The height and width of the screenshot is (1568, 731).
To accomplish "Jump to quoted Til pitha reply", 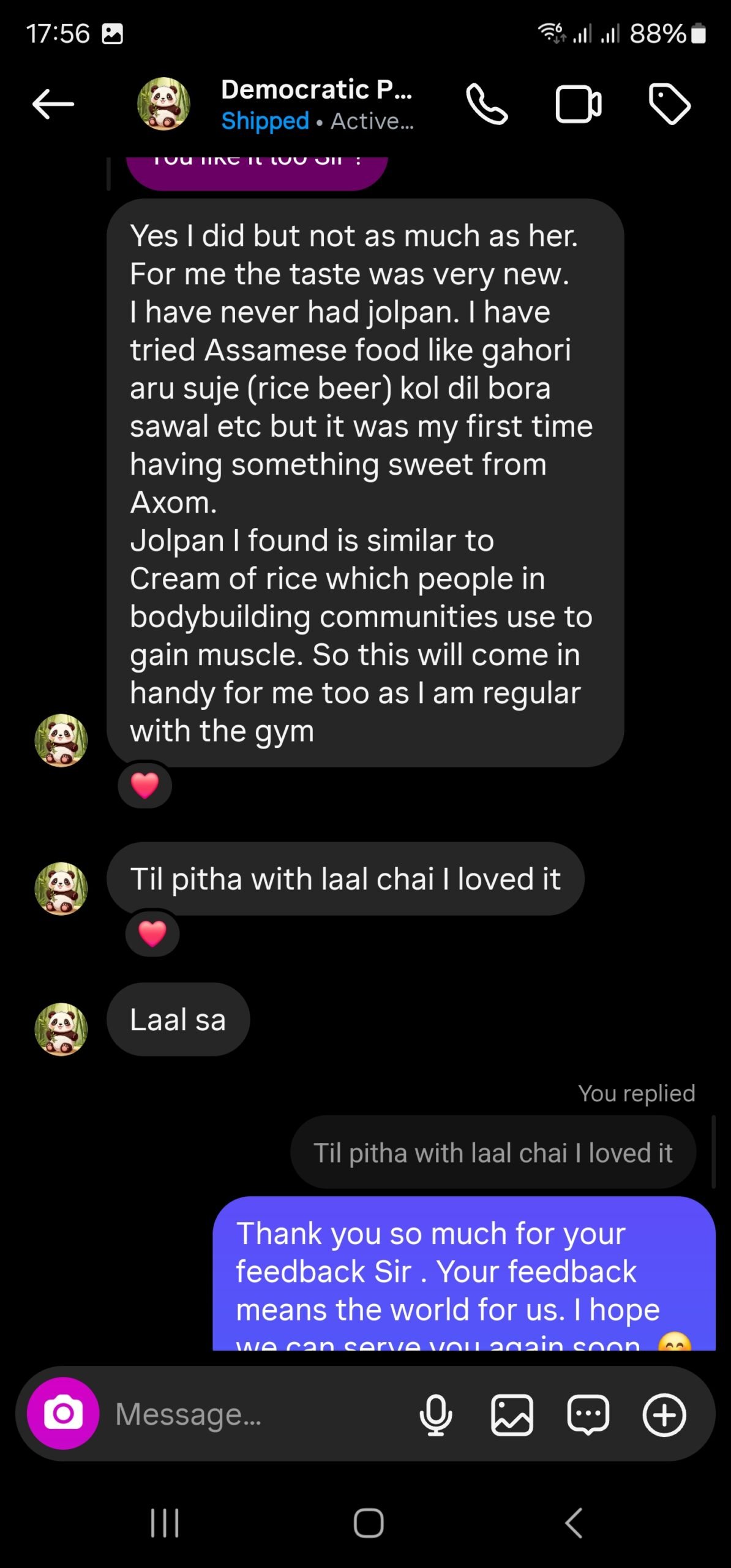I will (x=493, y=1153).
